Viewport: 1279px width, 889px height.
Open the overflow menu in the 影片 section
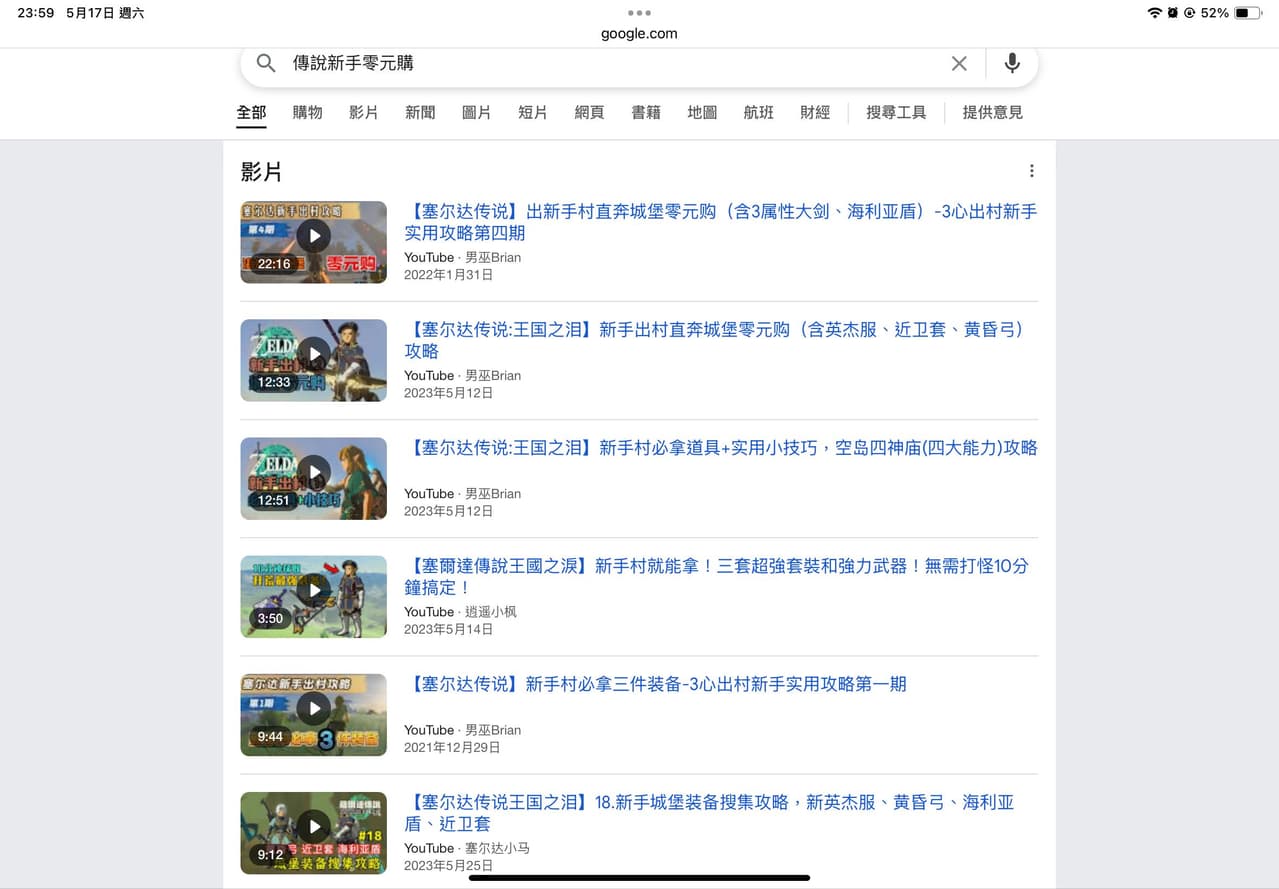tap(1031, 171)
